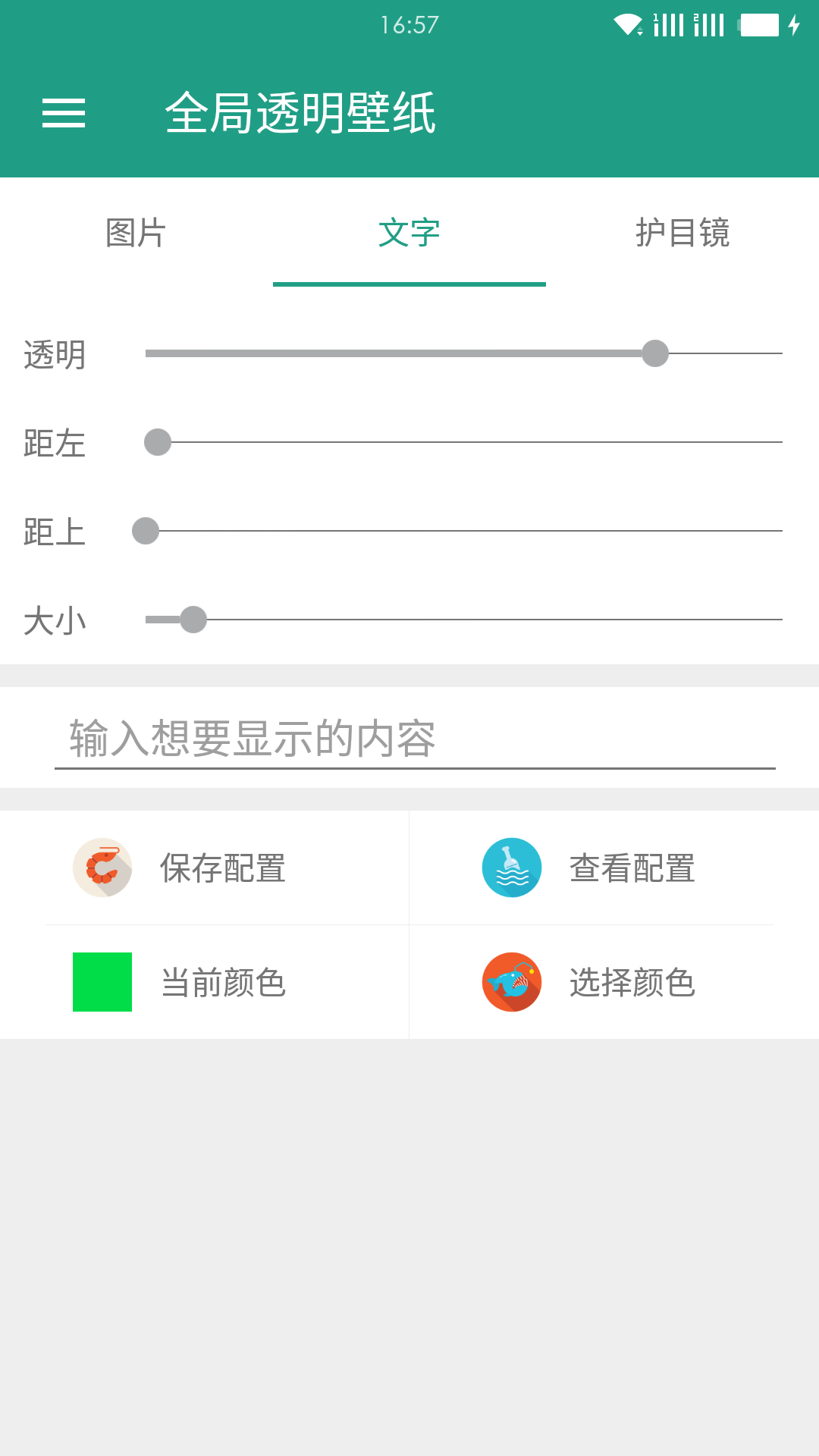Click the Wi-Fi icon in the status bar
This screenshot has width=819, height=1456.
pyautogui.click(x=627, y=23)
